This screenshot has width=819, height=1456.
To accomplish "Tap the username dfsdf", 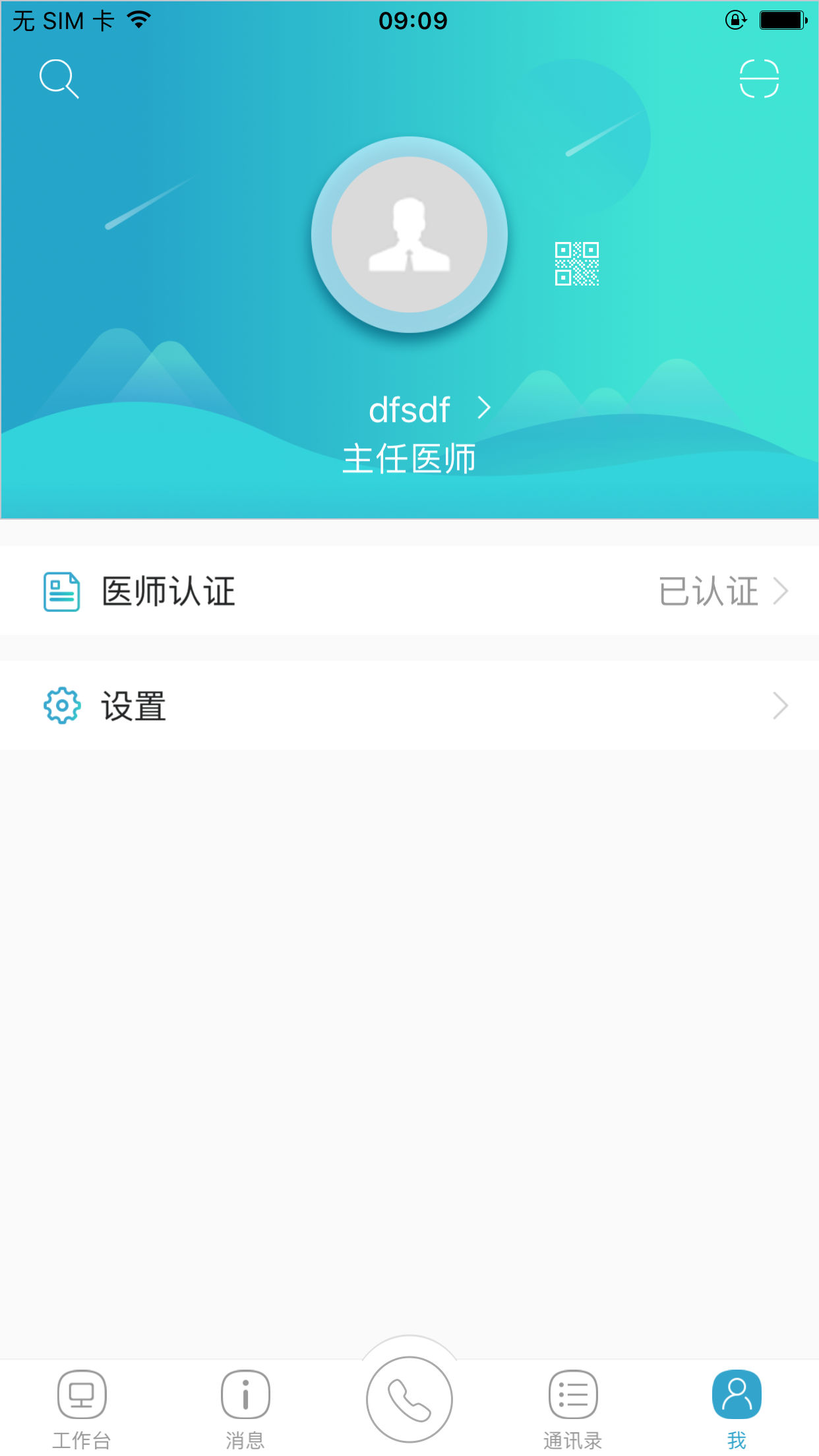I will click(409, 408).
